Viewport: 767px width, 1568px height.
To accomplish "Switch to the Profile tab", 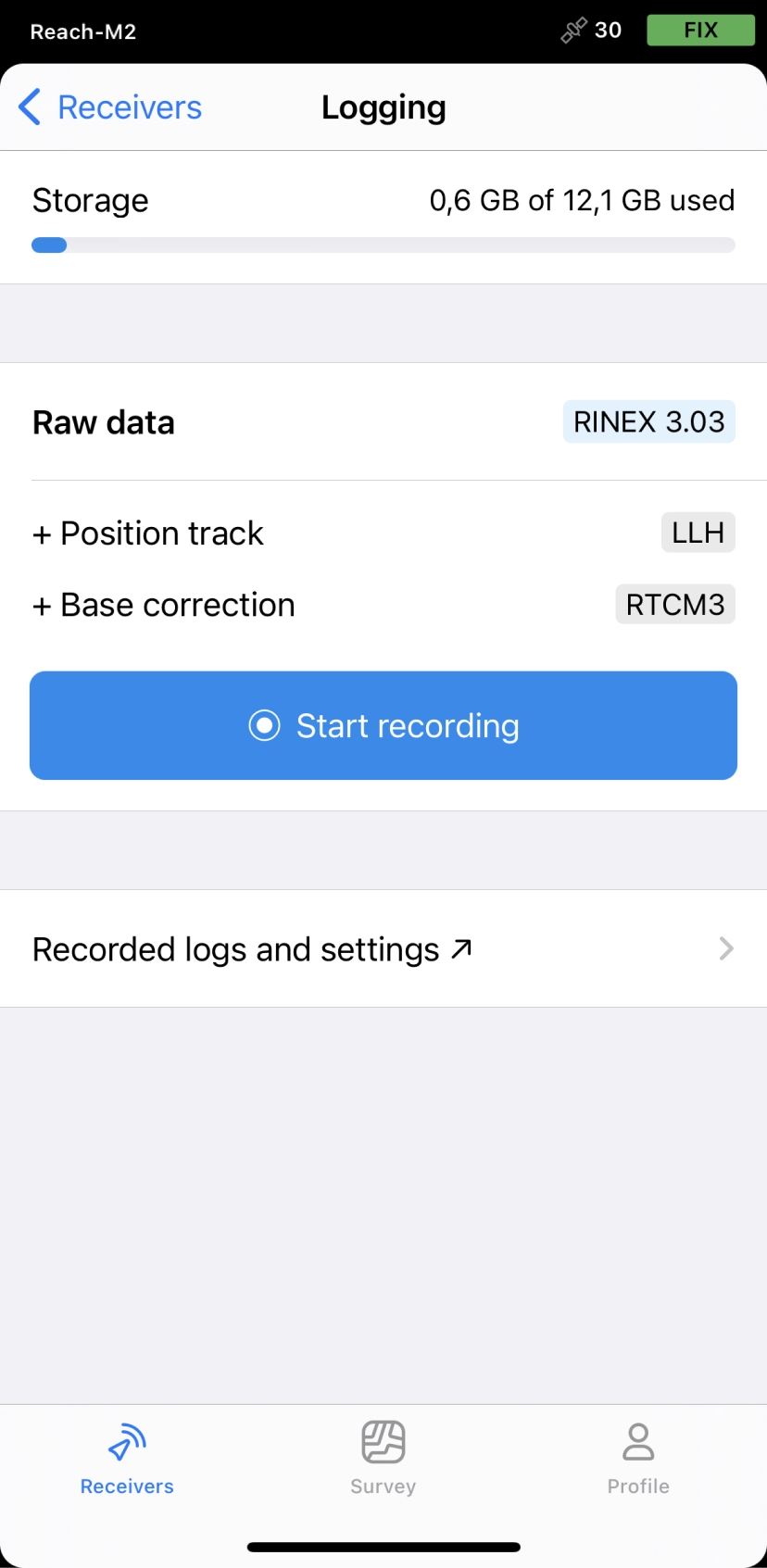I will point(638,1458).
